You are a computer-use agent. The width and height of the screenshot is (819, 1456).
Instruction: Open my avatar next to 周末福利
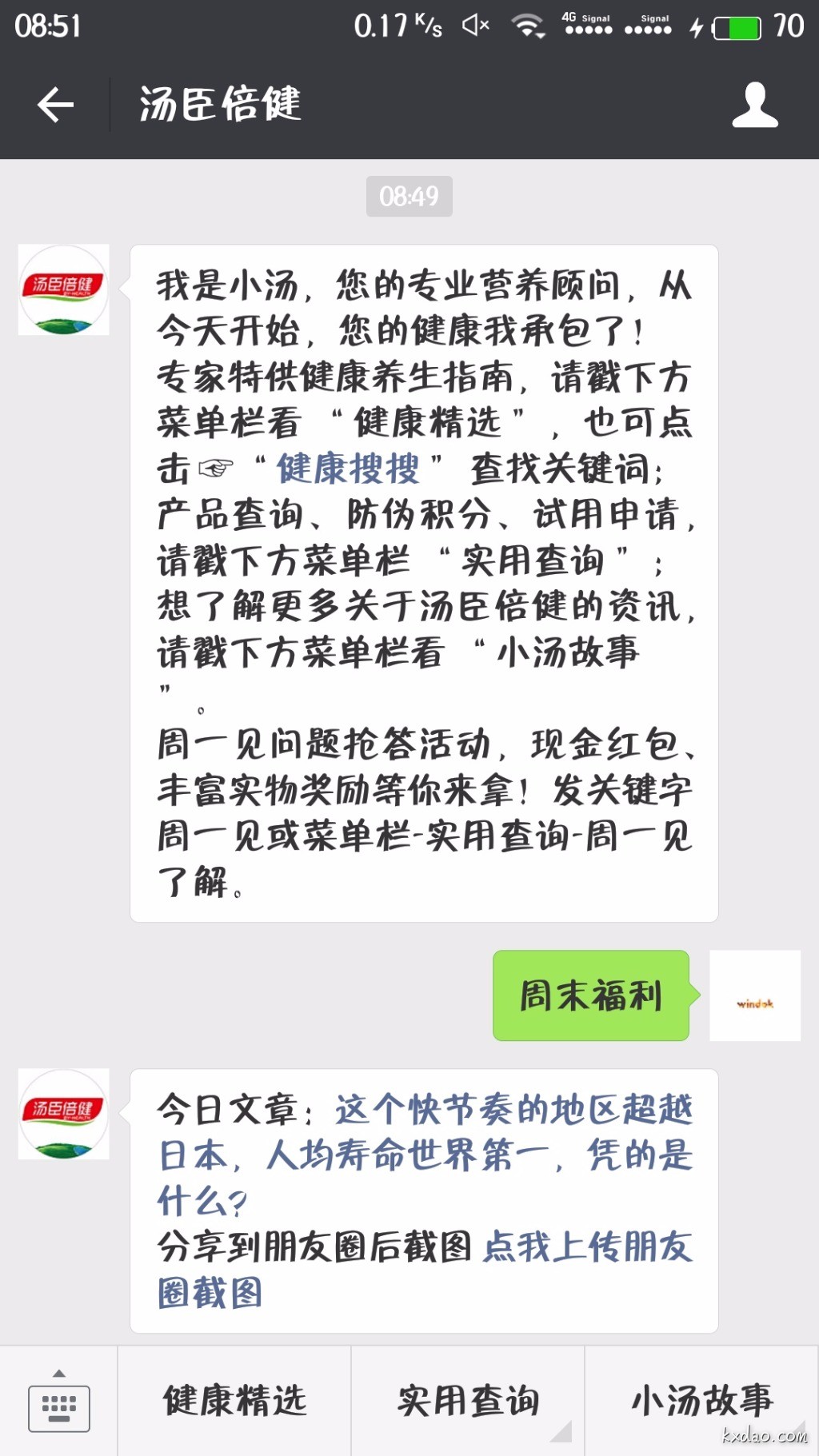click(x=754, y=995)
